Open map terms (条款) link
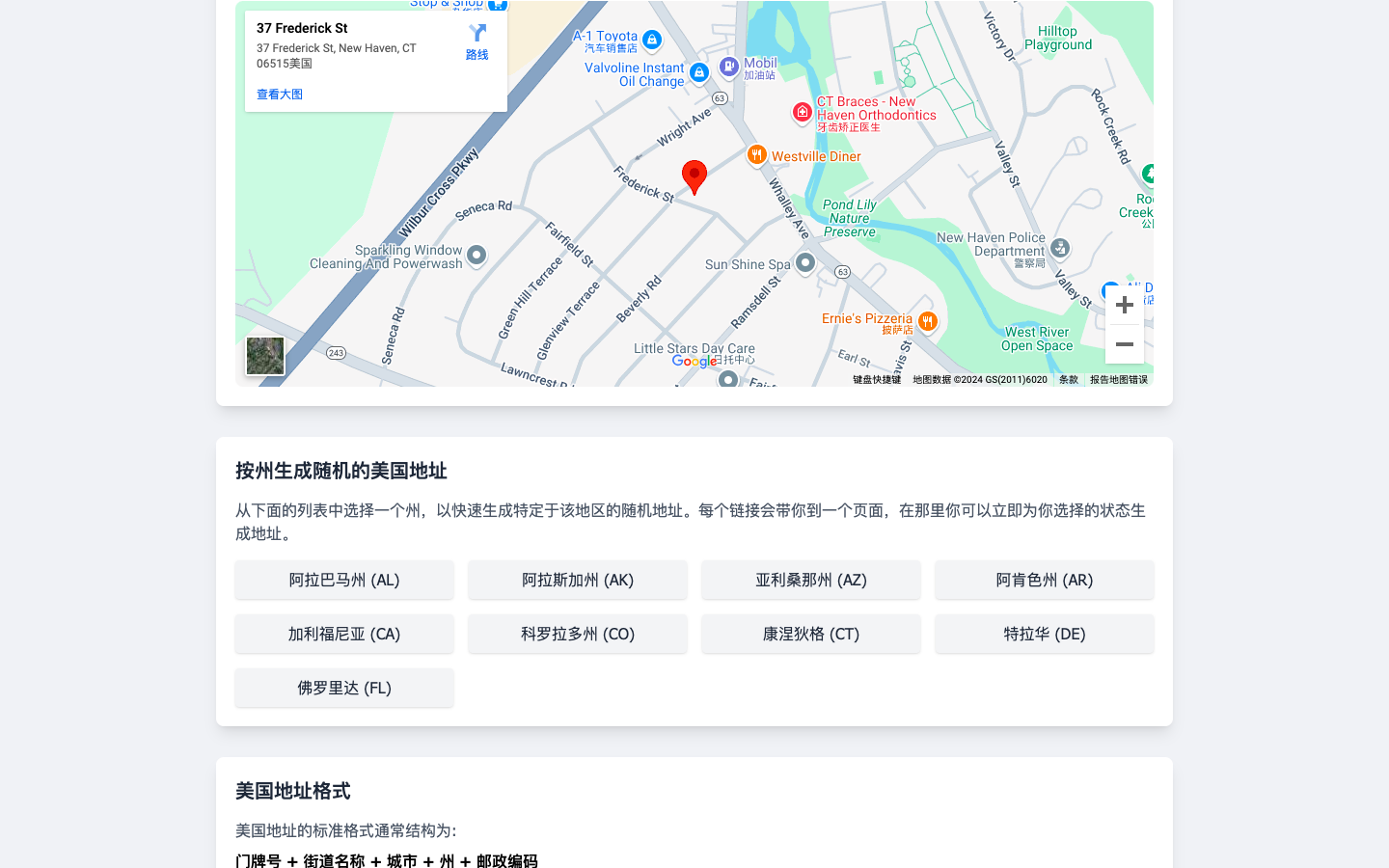Viewport: 1389px width, 868px height. [1068, 380]
